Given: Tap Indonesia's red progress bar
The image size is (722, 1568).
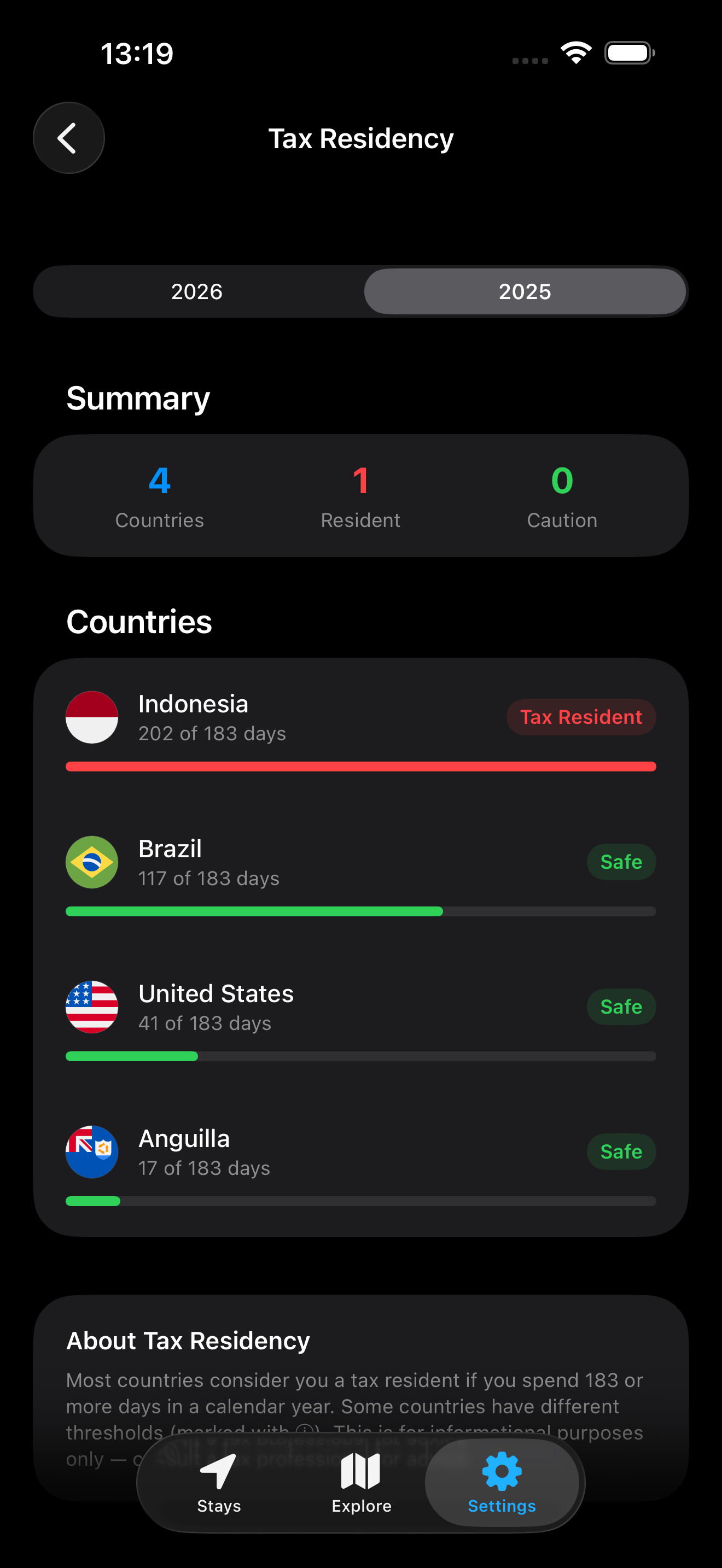Looking at the screenshot, I should 361,766.
